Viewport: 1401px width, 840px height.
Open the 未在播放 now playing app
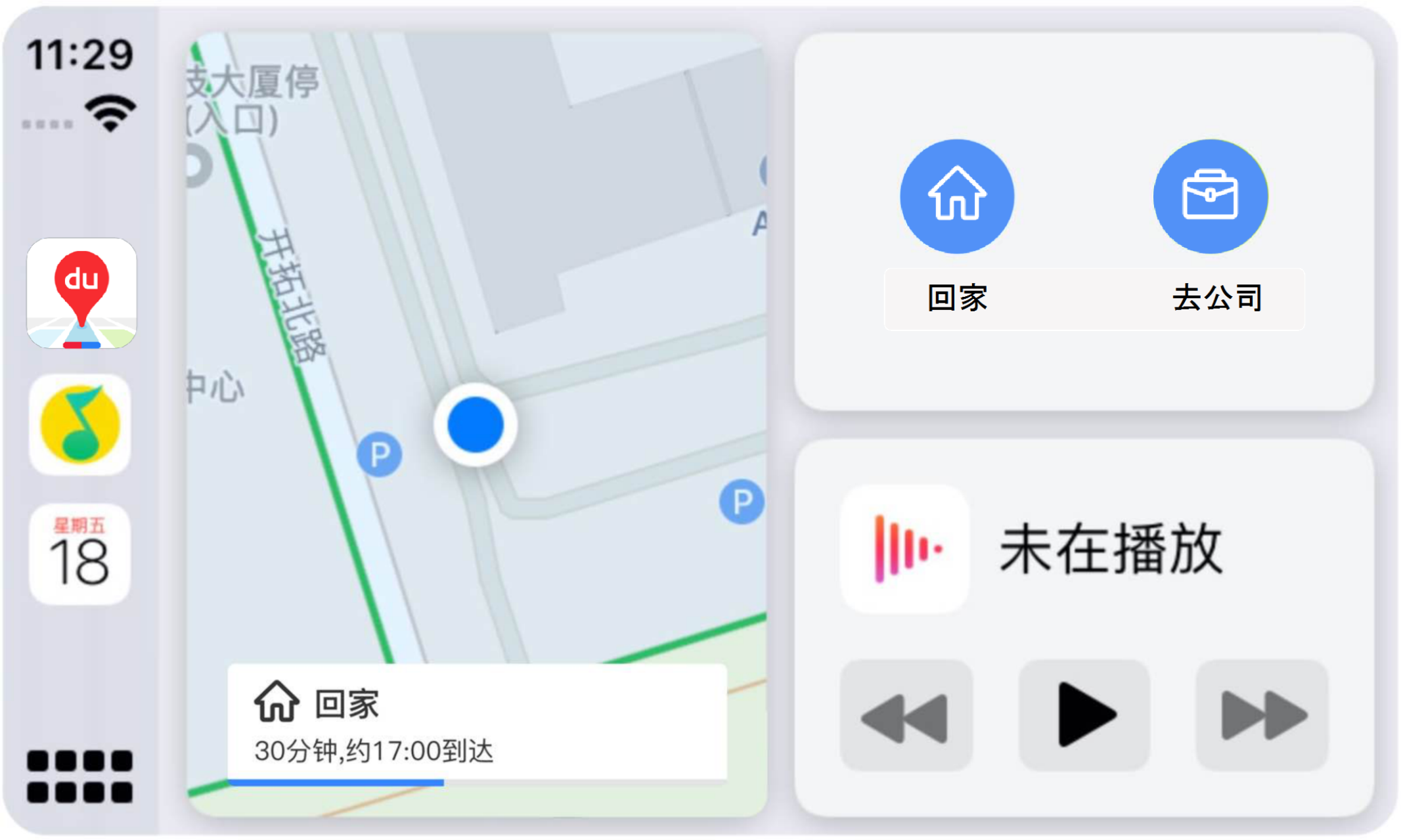pos(905,549)
